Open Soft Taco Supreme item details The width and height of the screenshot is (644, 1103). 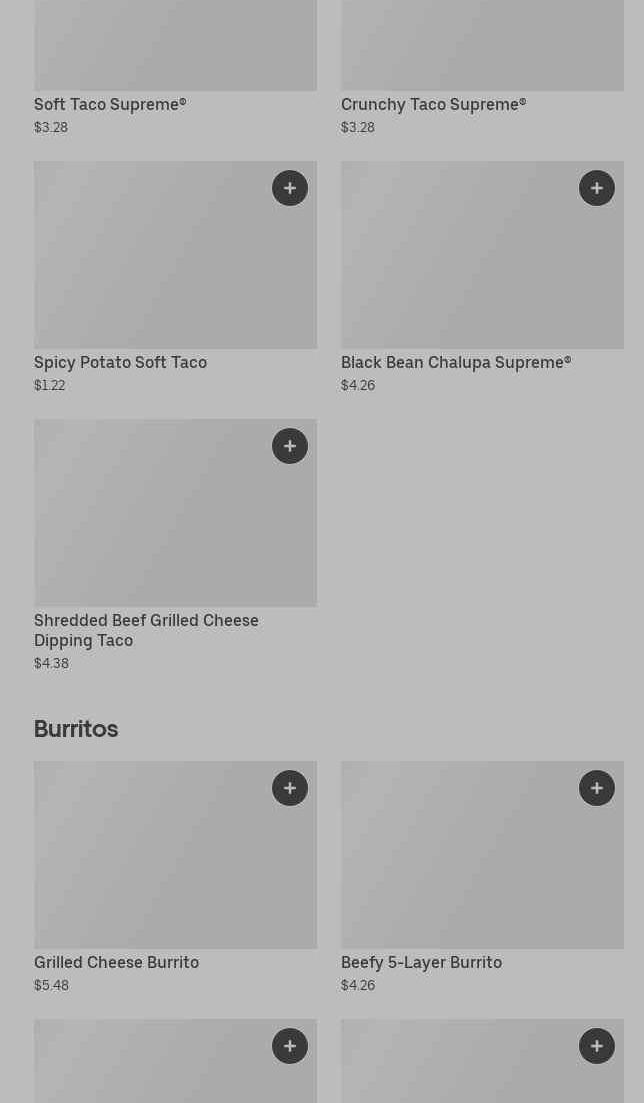[110, 104]
